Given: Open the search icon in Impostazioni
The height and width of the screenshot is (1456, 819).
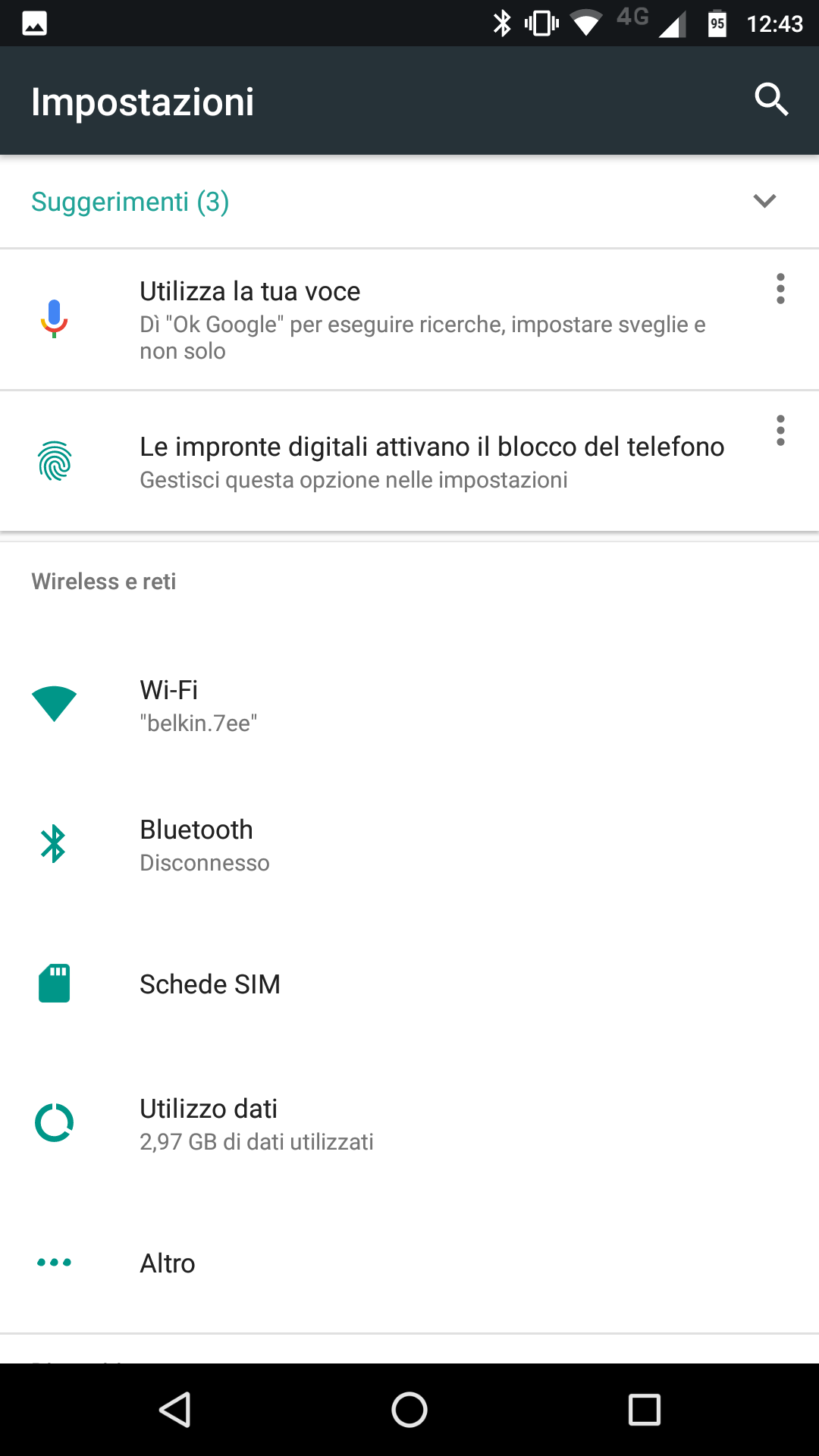Looking at the screenshot, I should click(771, 100).
